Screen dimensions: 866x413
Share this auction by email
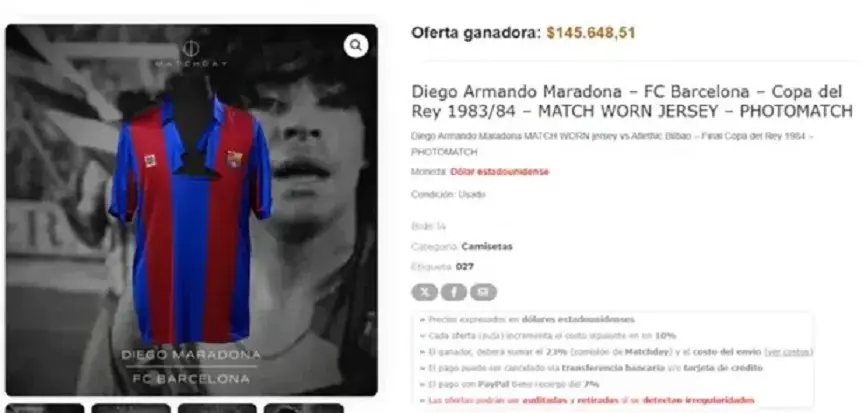point(483,292)
